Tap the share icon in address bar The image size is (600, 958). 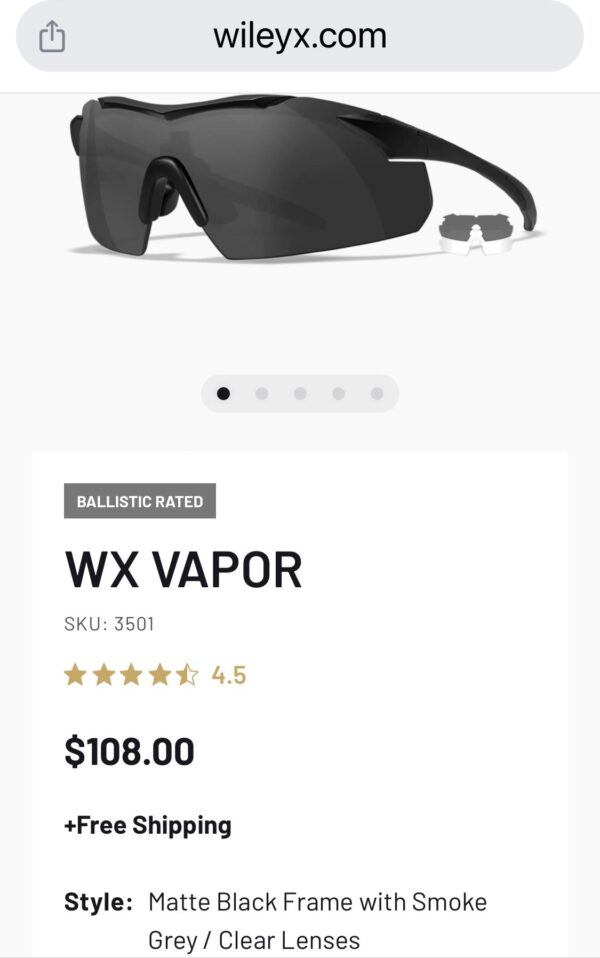click(52, 38)
